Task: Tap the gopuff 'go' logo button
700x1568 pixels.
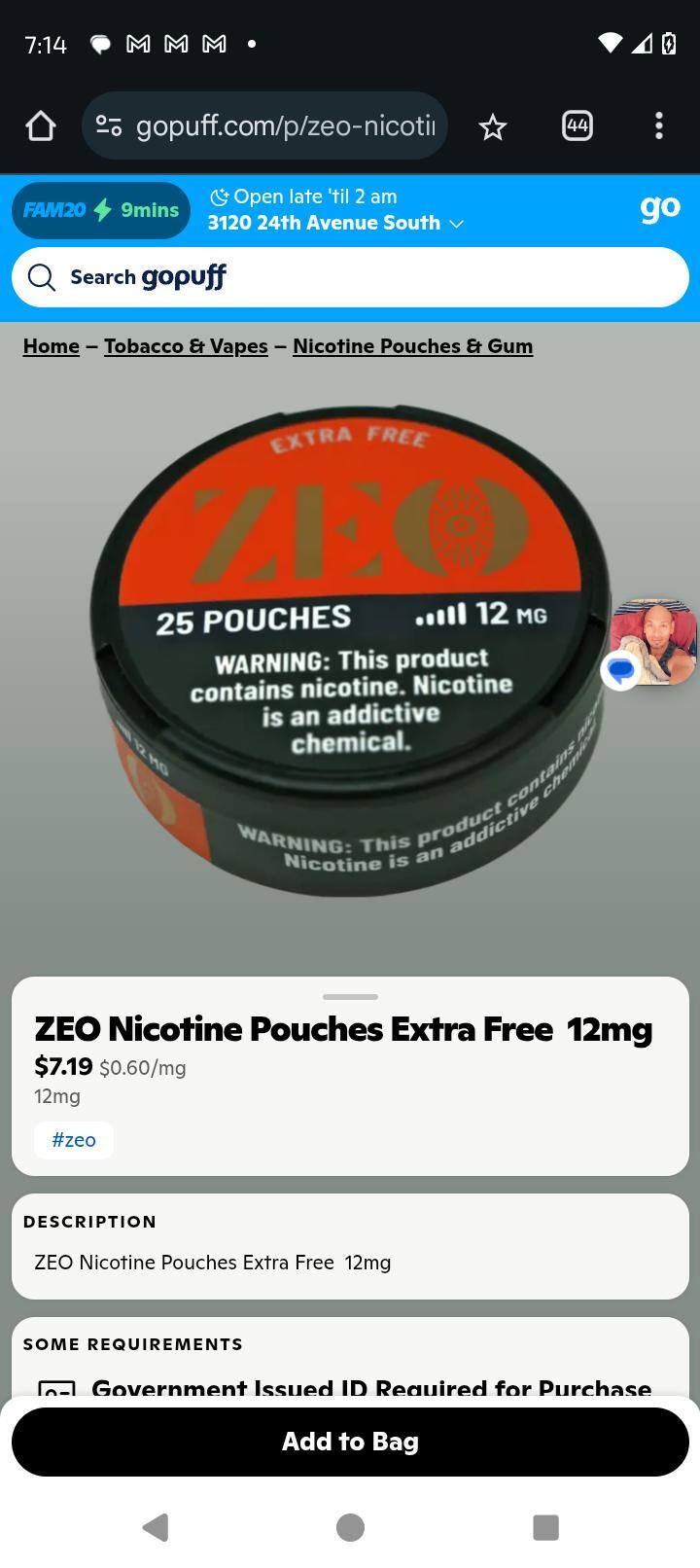Action: pos(659,207)
